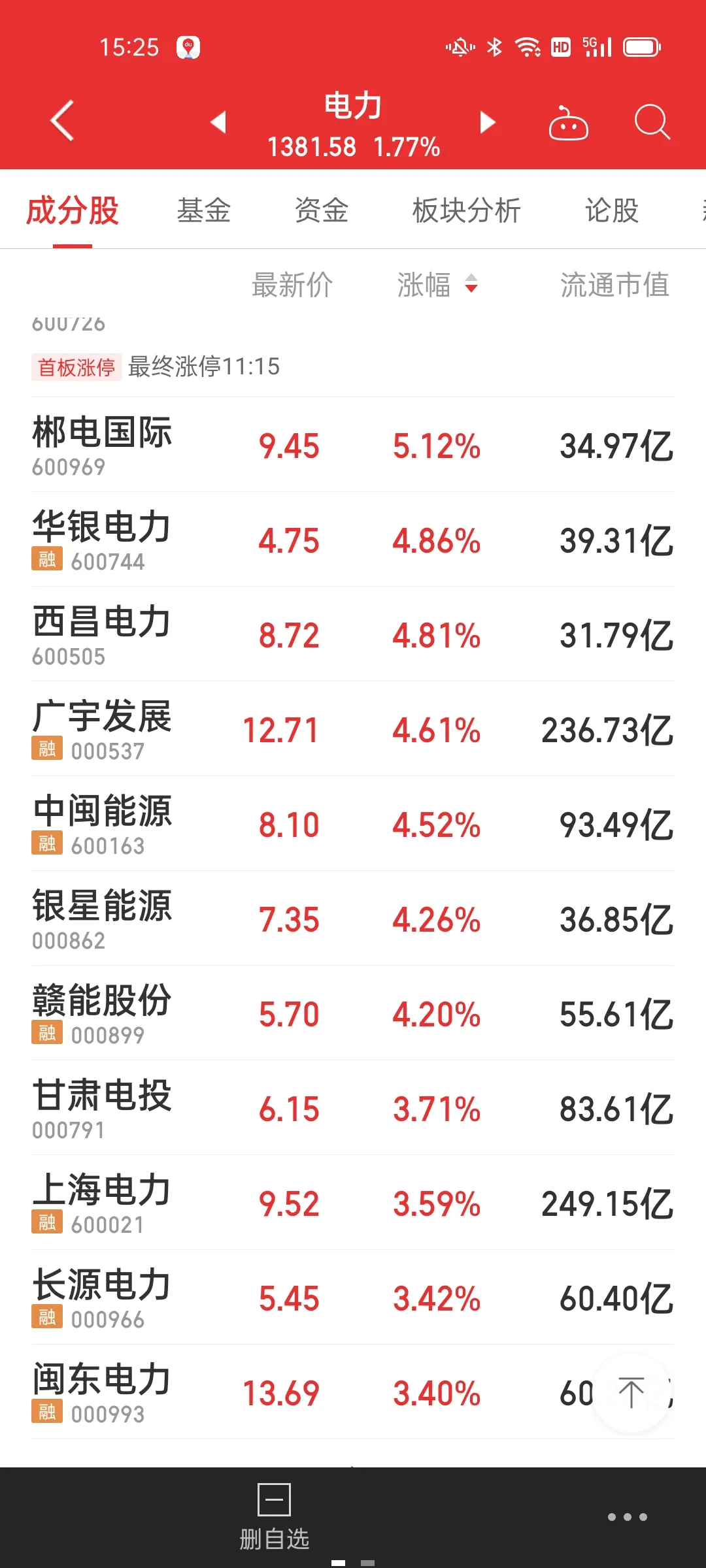Open the 甘肃电投 stock row
The width and height of the screenshot is (706, 1568).
353,1108
